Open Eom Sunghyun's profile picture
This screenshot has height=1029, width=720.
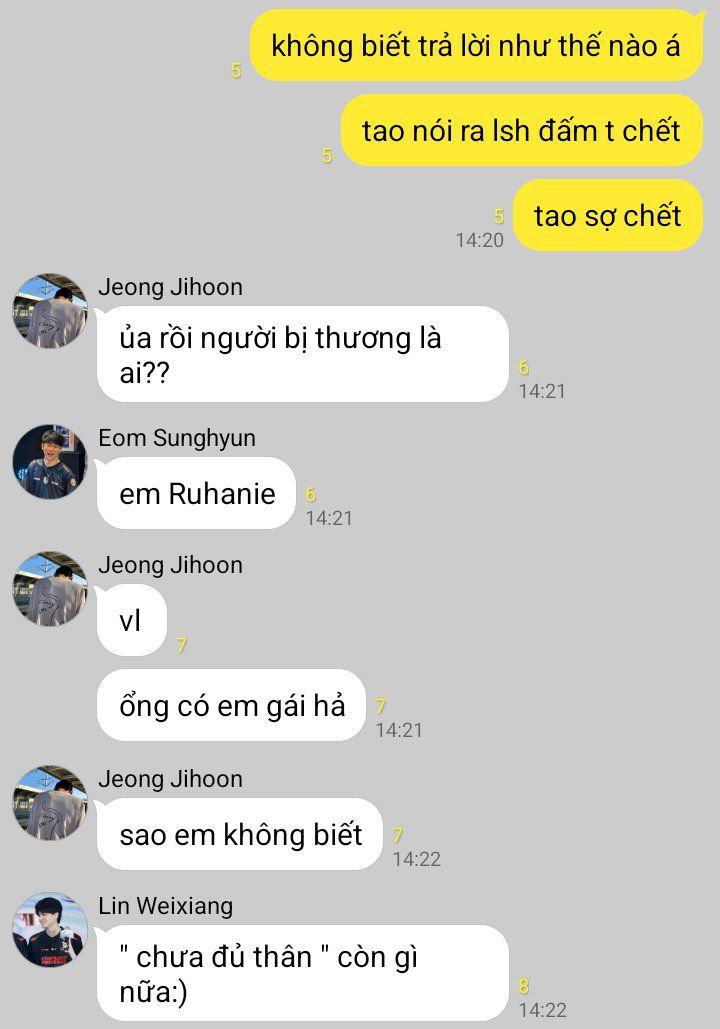[x=50, y=461]
